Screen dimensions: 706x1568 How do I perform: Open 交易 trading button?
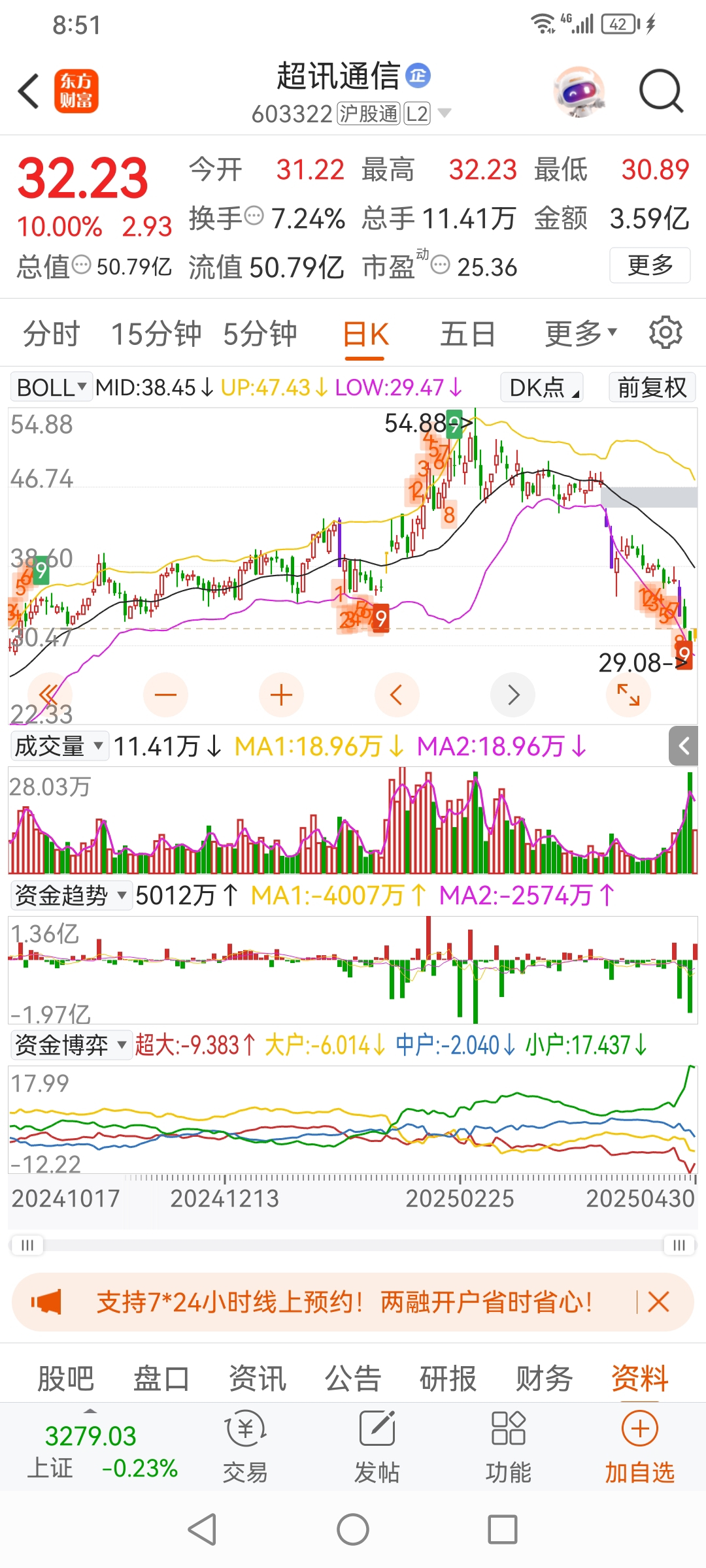(x=245, y=1446)
